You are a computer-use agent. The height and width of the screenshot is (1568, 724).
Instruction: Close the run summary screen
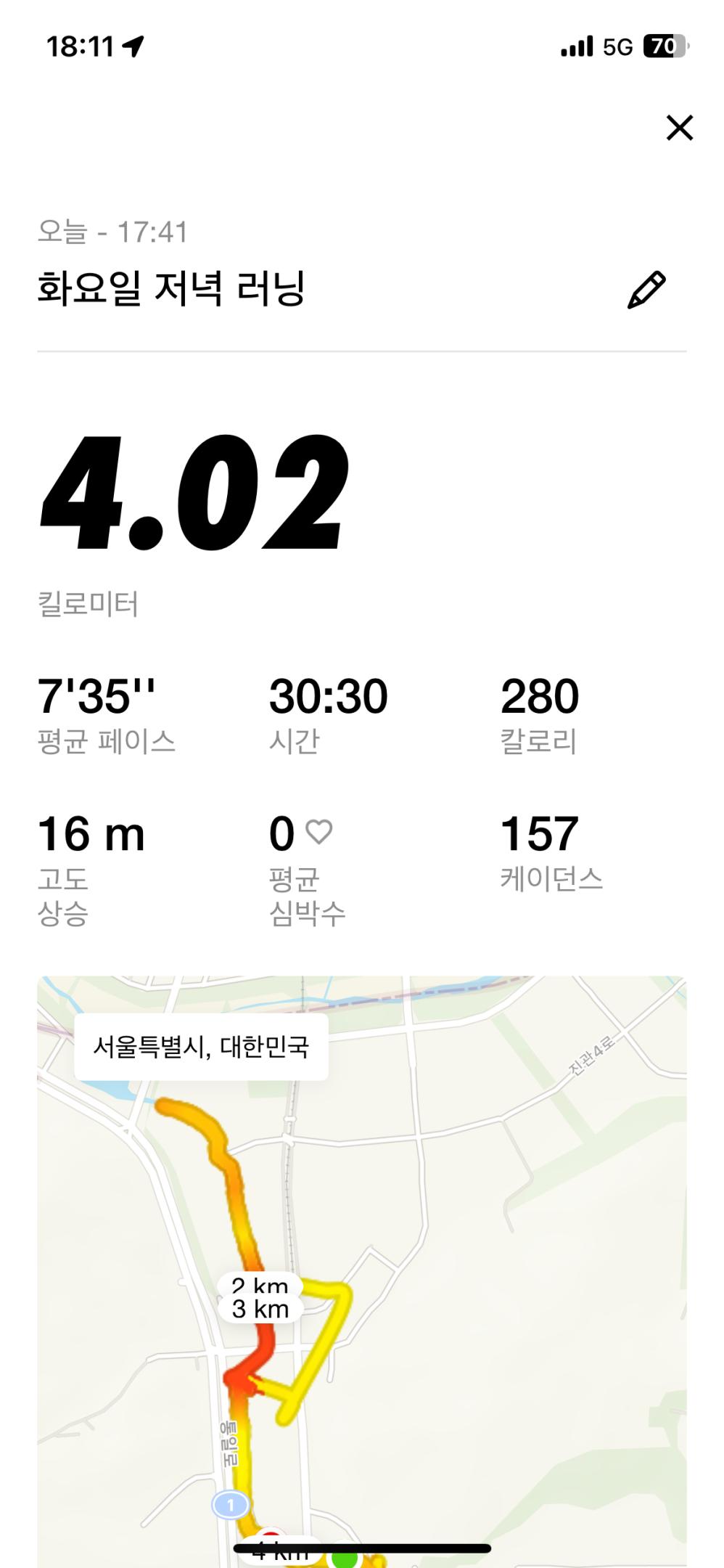[679, 128]
